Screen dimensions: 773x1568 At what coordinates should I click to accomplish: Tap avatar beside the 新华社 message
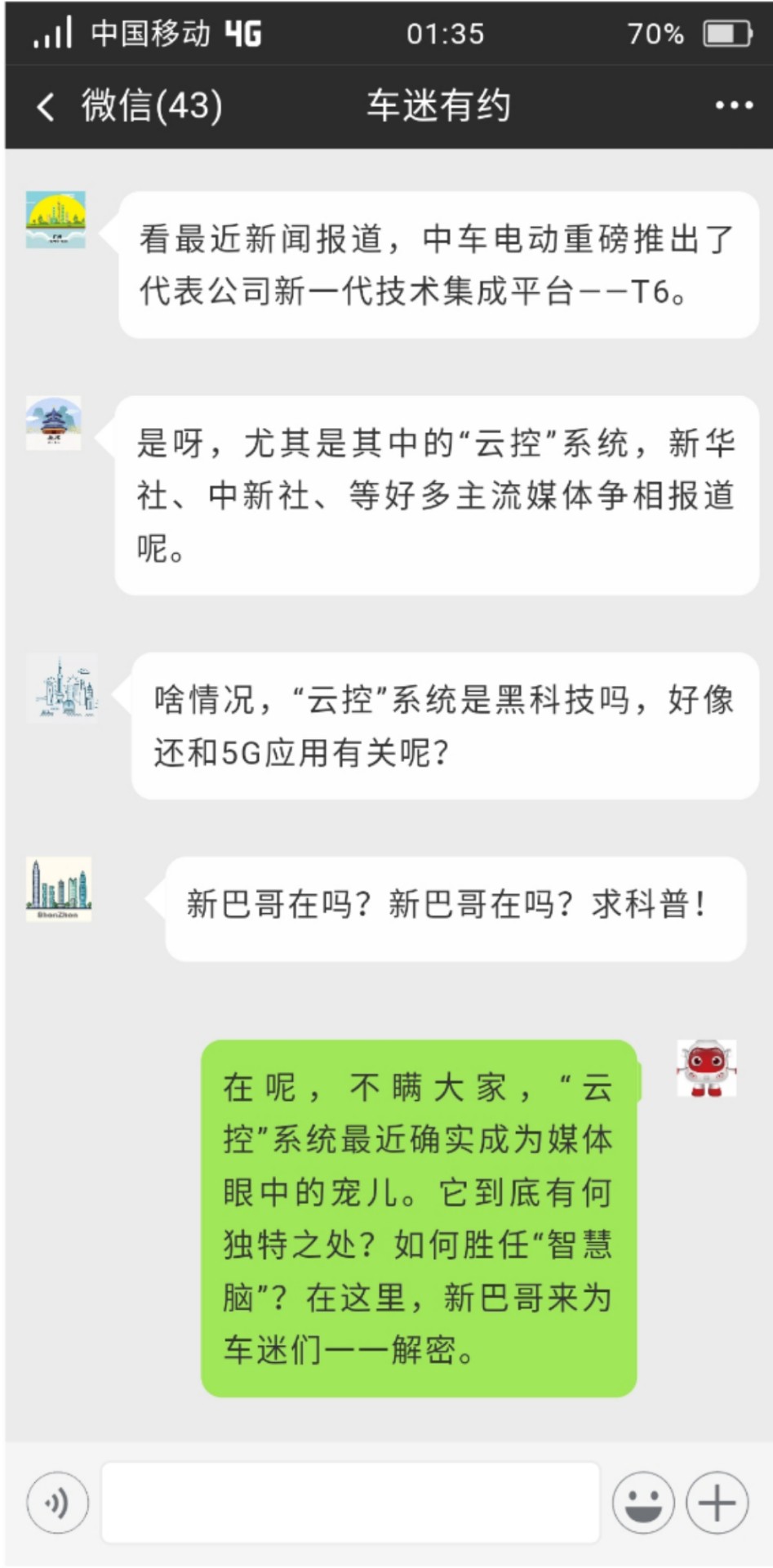click(x=54, y=423)
